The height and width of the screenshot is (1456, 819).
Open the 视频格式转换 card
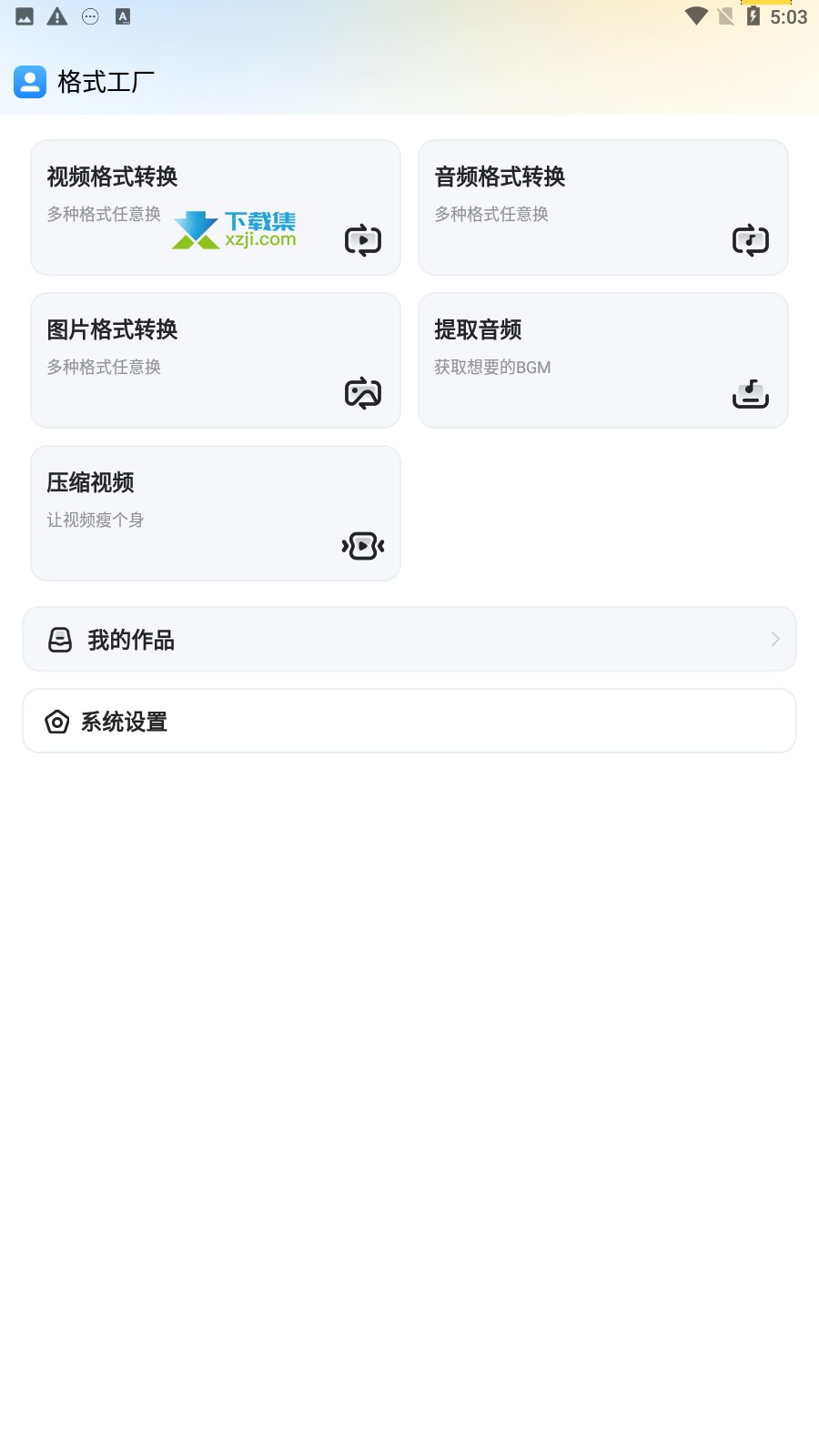(216, 207)
